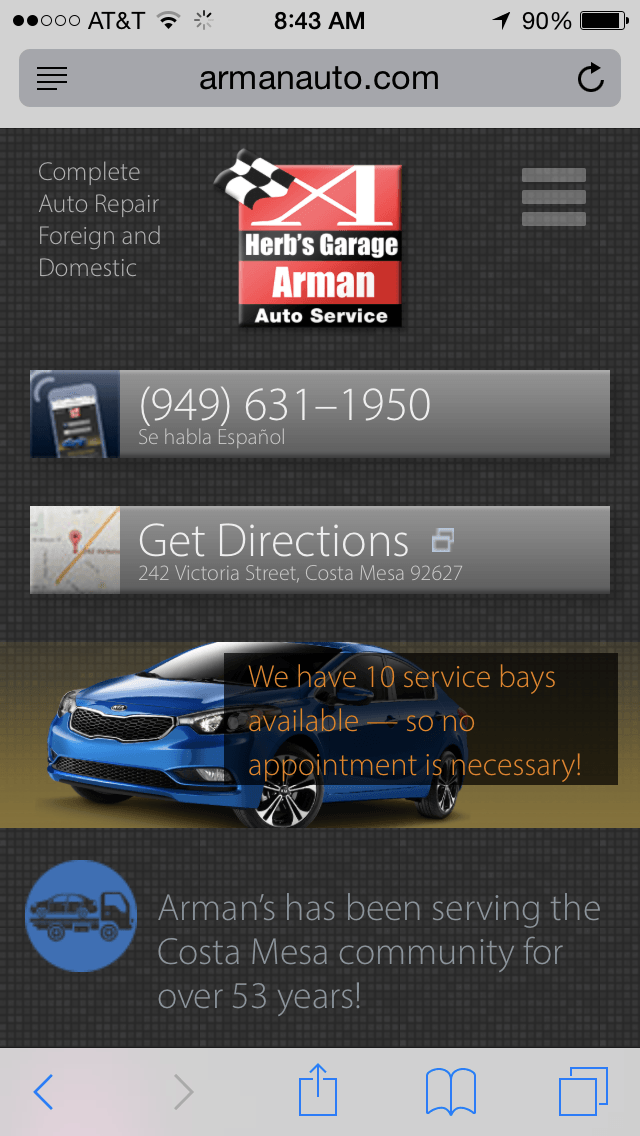Show open Safari tabs
Image resolution: width=640 pixels, height=1136 pixels.
click(x=583, y=1091)
